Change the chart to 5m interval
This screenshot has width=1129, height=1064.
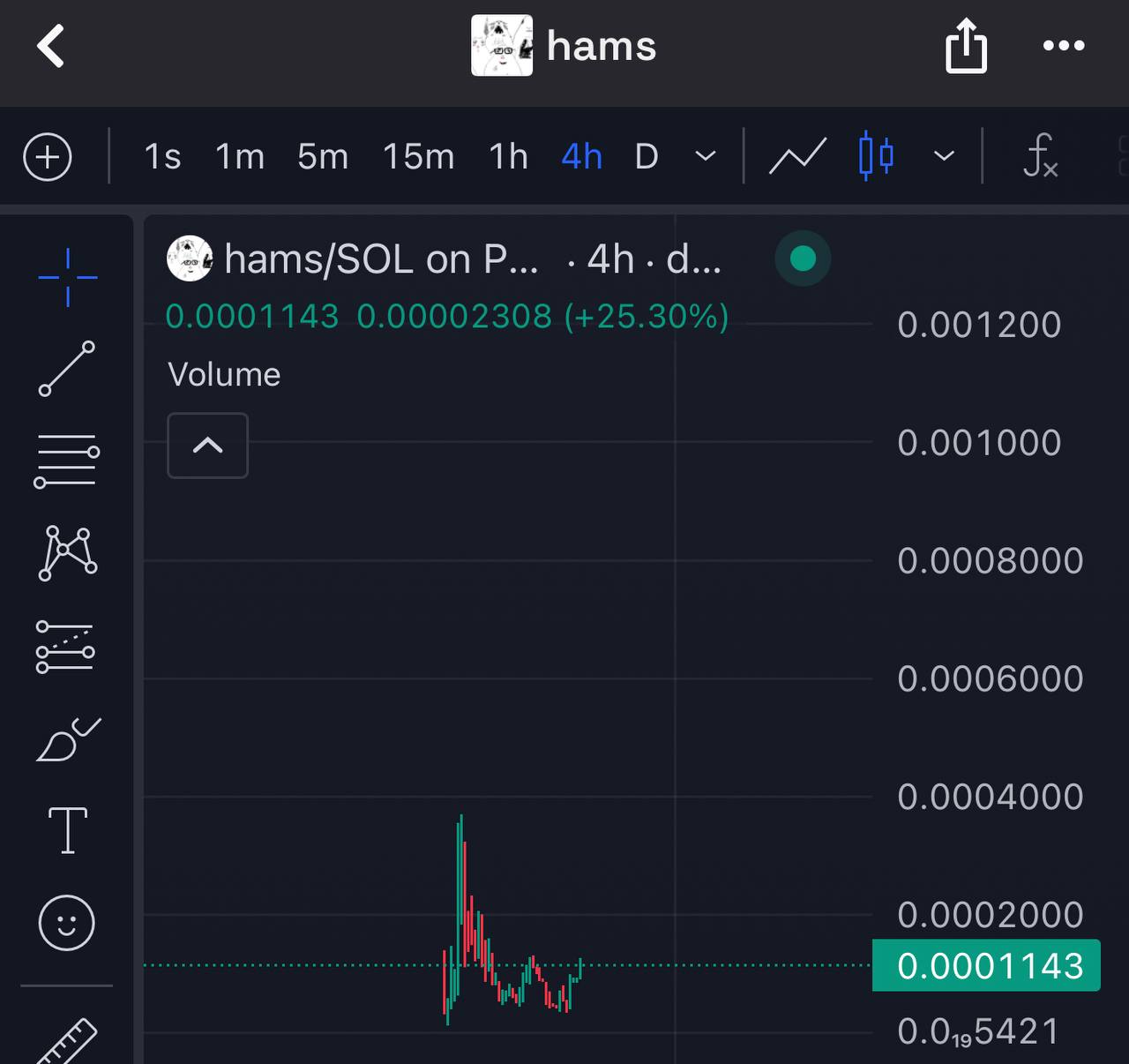pos(323,157)
